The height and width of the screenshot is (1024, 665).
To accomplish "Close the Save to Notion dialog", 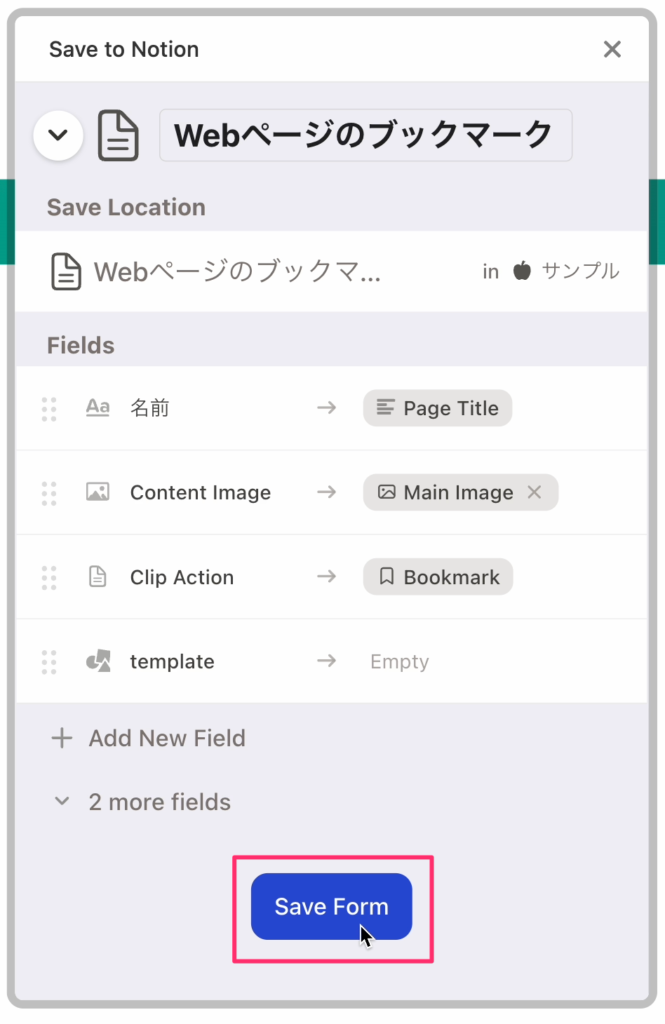I will pos(612,49).
